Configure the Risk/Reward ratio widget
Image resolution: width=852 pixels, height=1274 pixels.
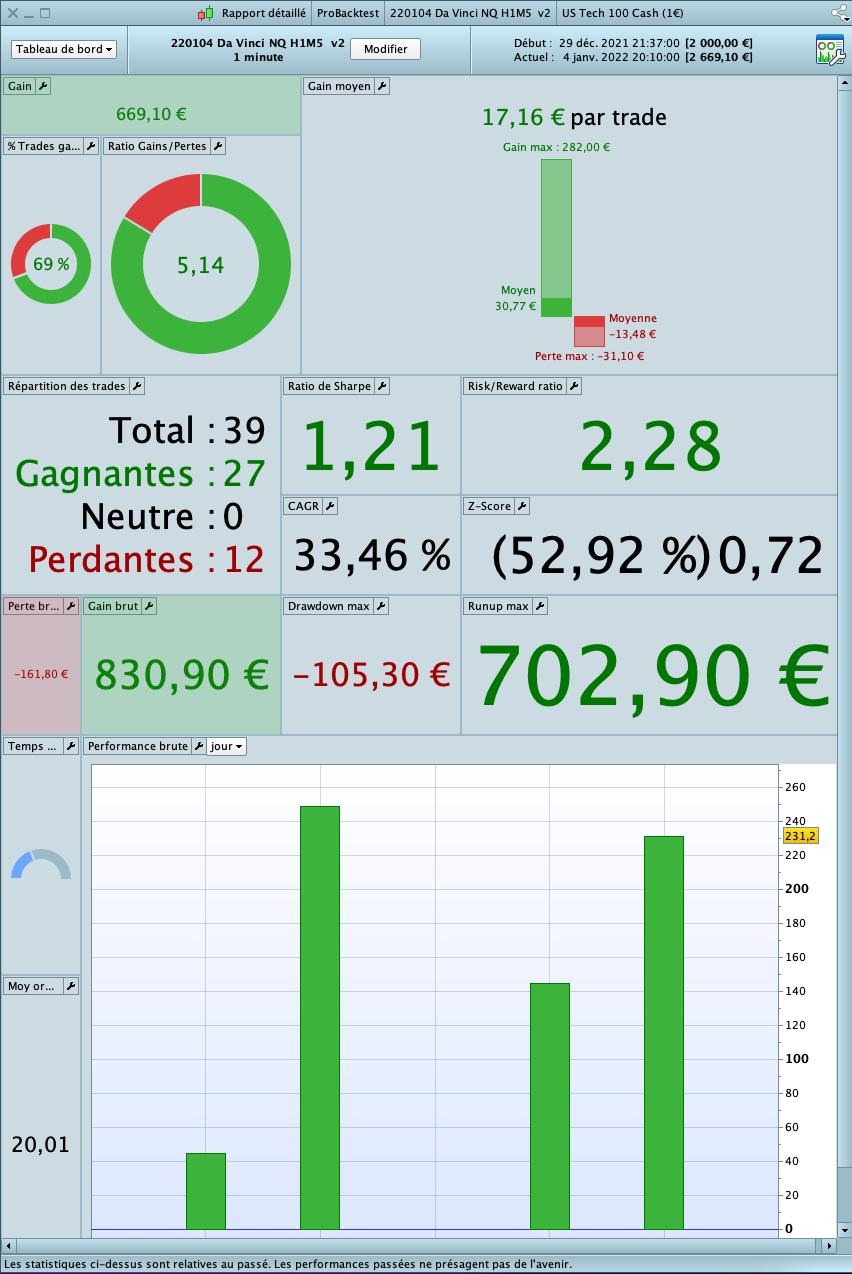[x=574, y=386]
